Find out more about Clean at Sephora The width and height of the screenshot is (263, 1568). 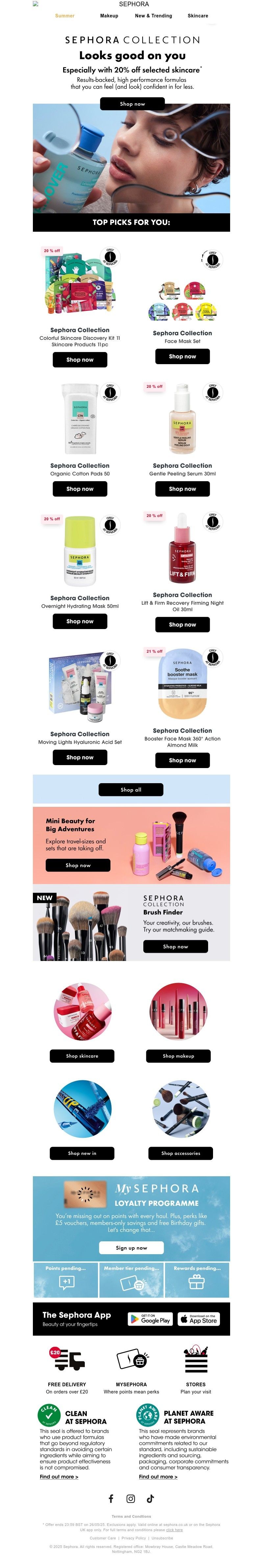click(x=59, y=1476)
